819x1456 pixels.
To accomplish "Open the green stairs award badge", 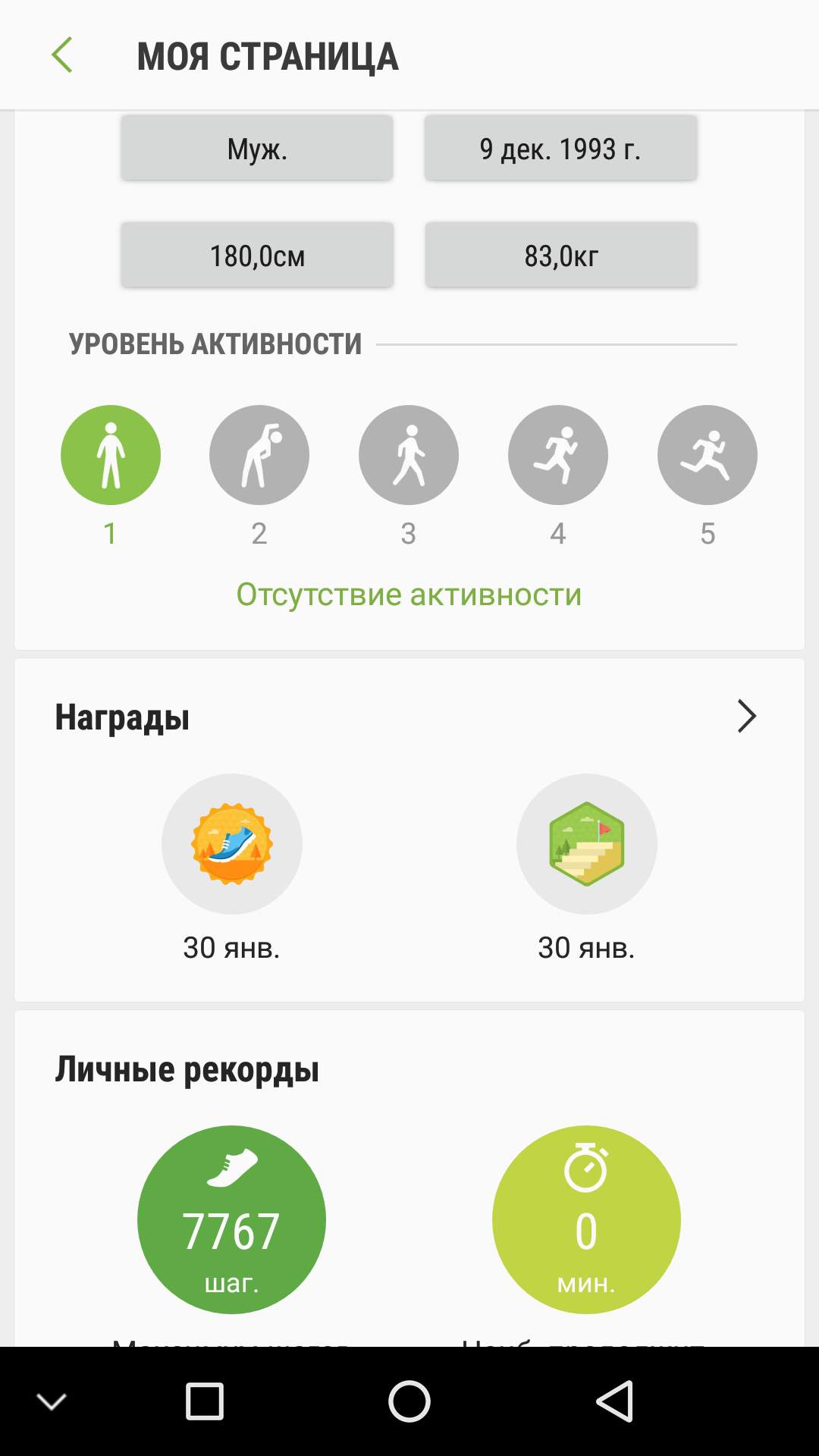I will pyautogui.click(x=587, y=844).
